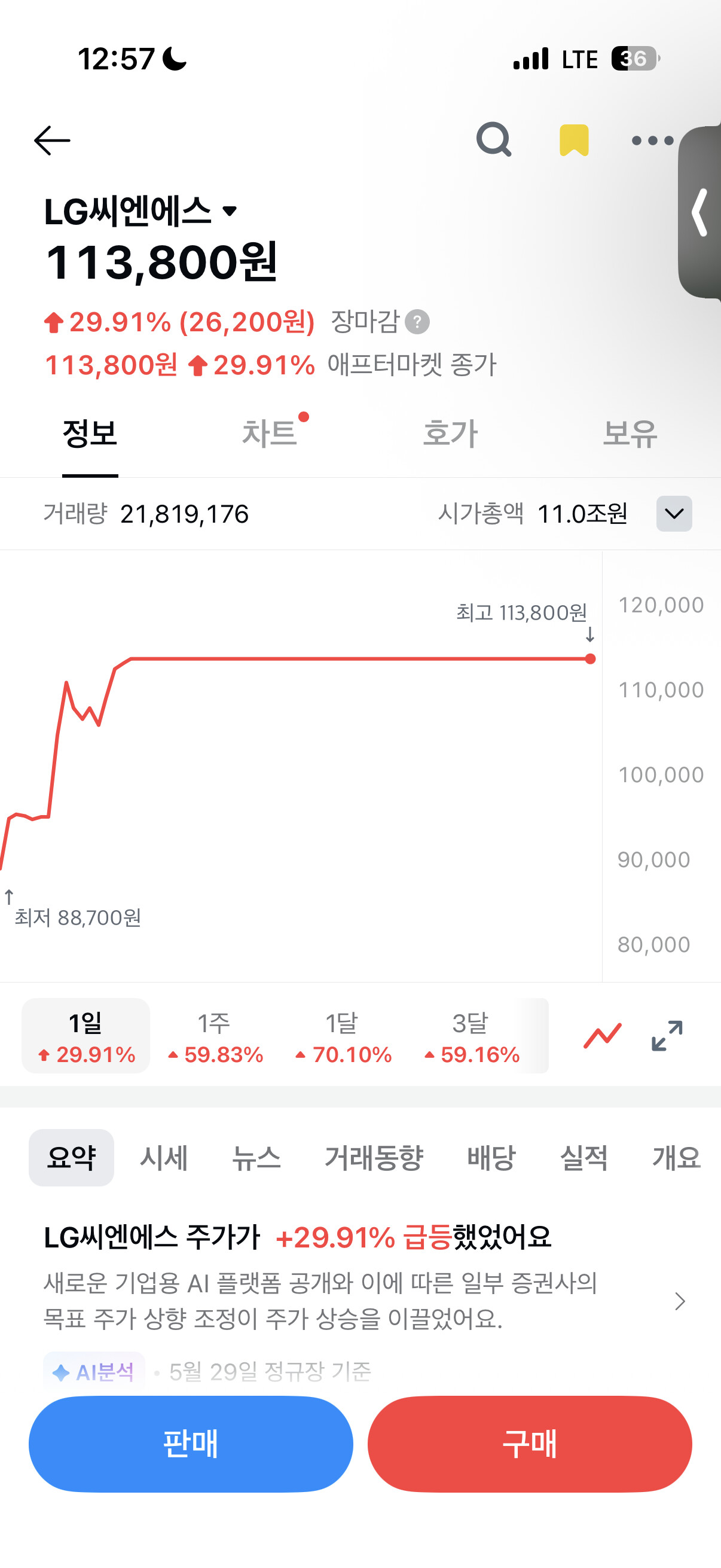The width and height of the screenshot is (721, 1568).
Task: Tap the red 구매 buy button
Action: coord(529,1444)
